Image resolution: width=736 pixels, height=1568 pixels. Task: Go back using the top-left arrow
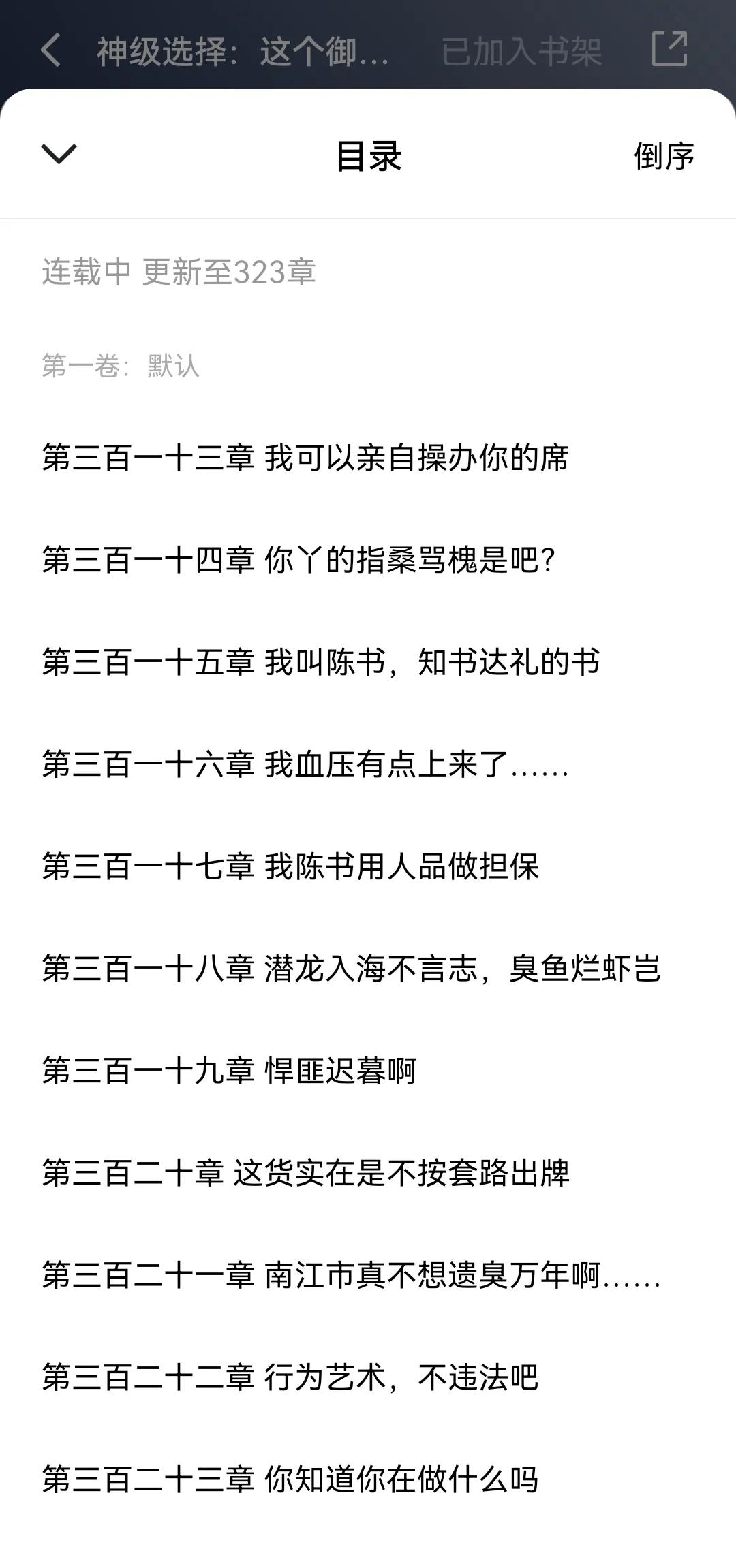[51, 50]
